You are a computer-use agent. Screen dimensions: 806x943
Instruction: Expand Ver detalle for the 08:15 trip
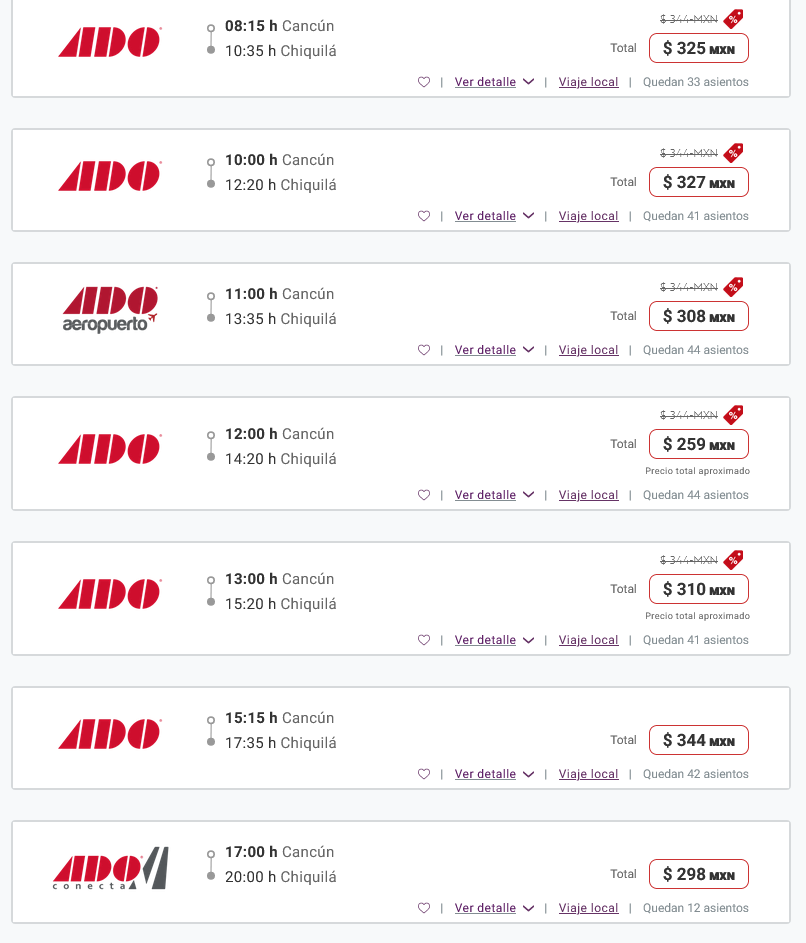point(487,81)
